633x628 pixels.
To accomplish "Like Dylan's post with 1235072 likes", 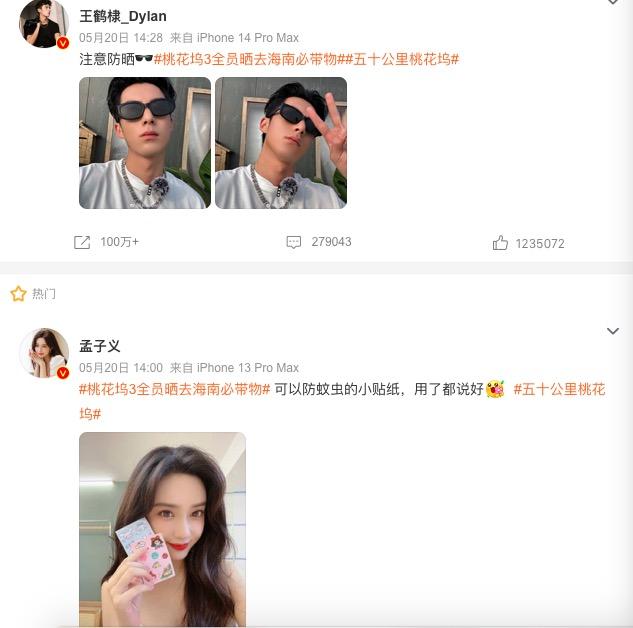I will coord(528,243).
